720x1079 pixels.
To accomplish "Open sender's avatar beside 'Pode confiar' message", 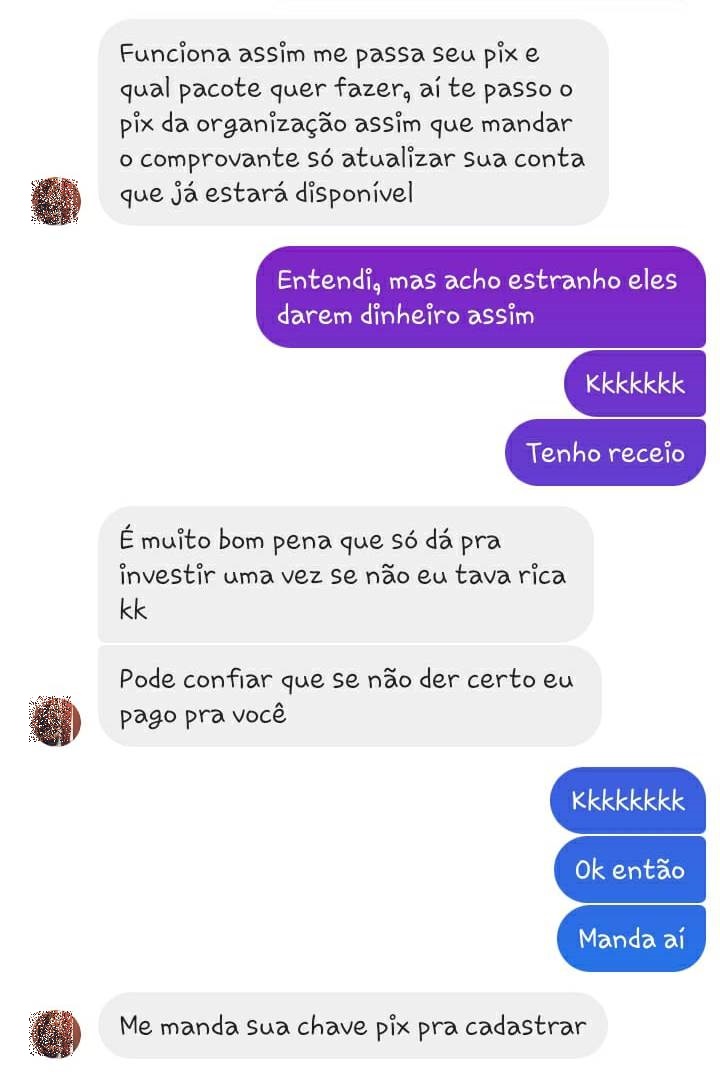I will [x=56, y=722].
